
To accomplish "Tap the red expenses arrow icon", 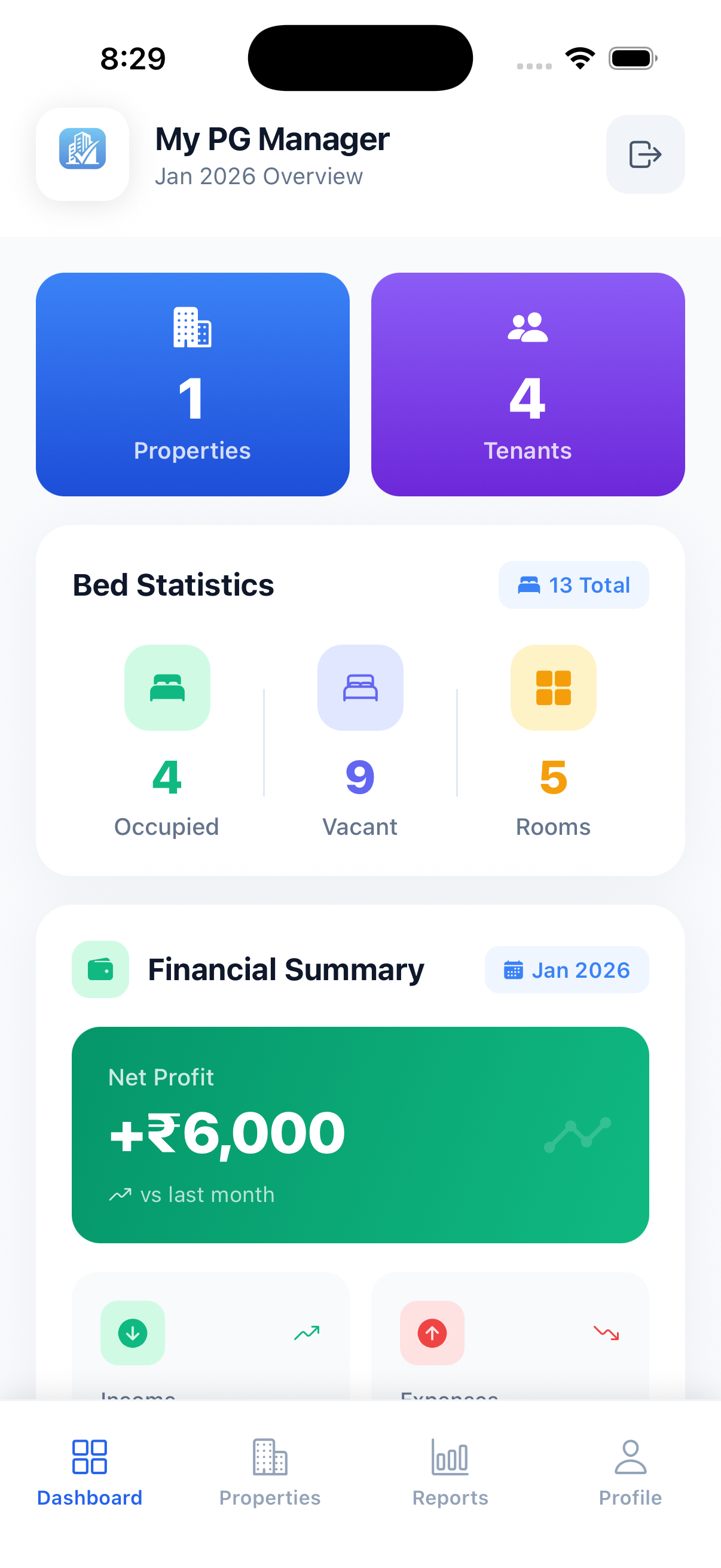I will click(432, 1333).
